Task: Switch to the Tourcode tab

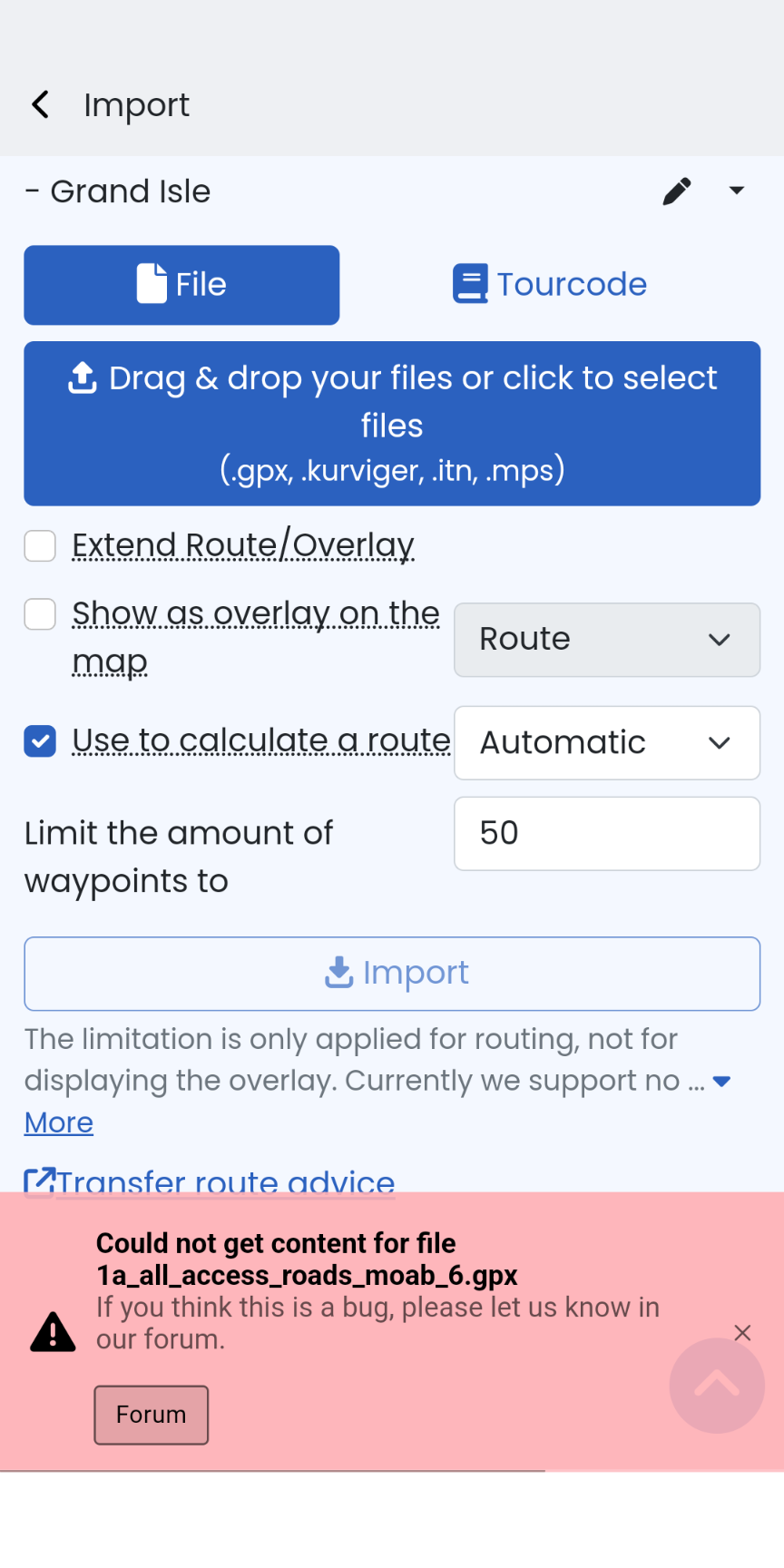Action: tap(550, 285)
